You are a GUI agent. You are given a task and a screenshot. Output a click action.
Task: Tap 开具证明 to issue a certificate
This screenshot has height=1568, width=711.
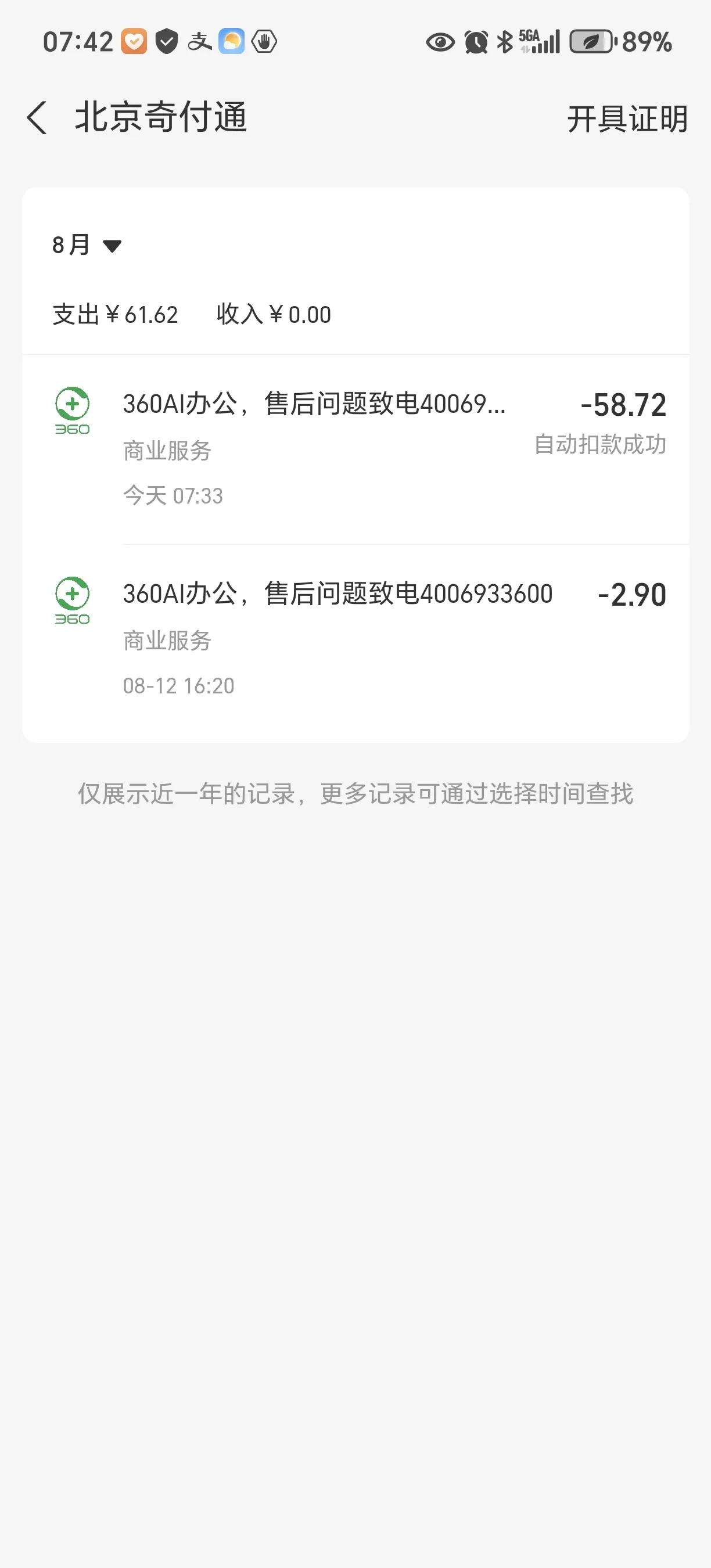click(x=627, y=118)
